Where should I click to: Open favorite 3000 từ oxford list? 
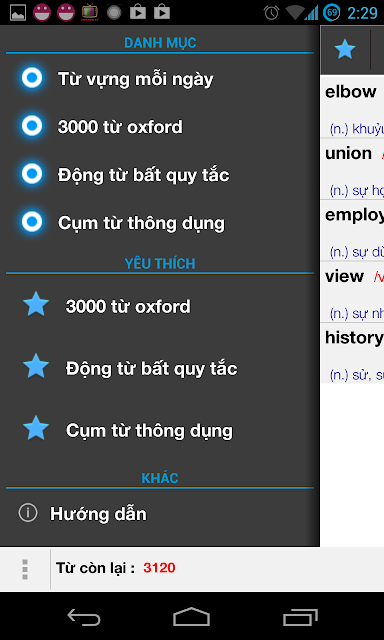(x=160, y=306)
